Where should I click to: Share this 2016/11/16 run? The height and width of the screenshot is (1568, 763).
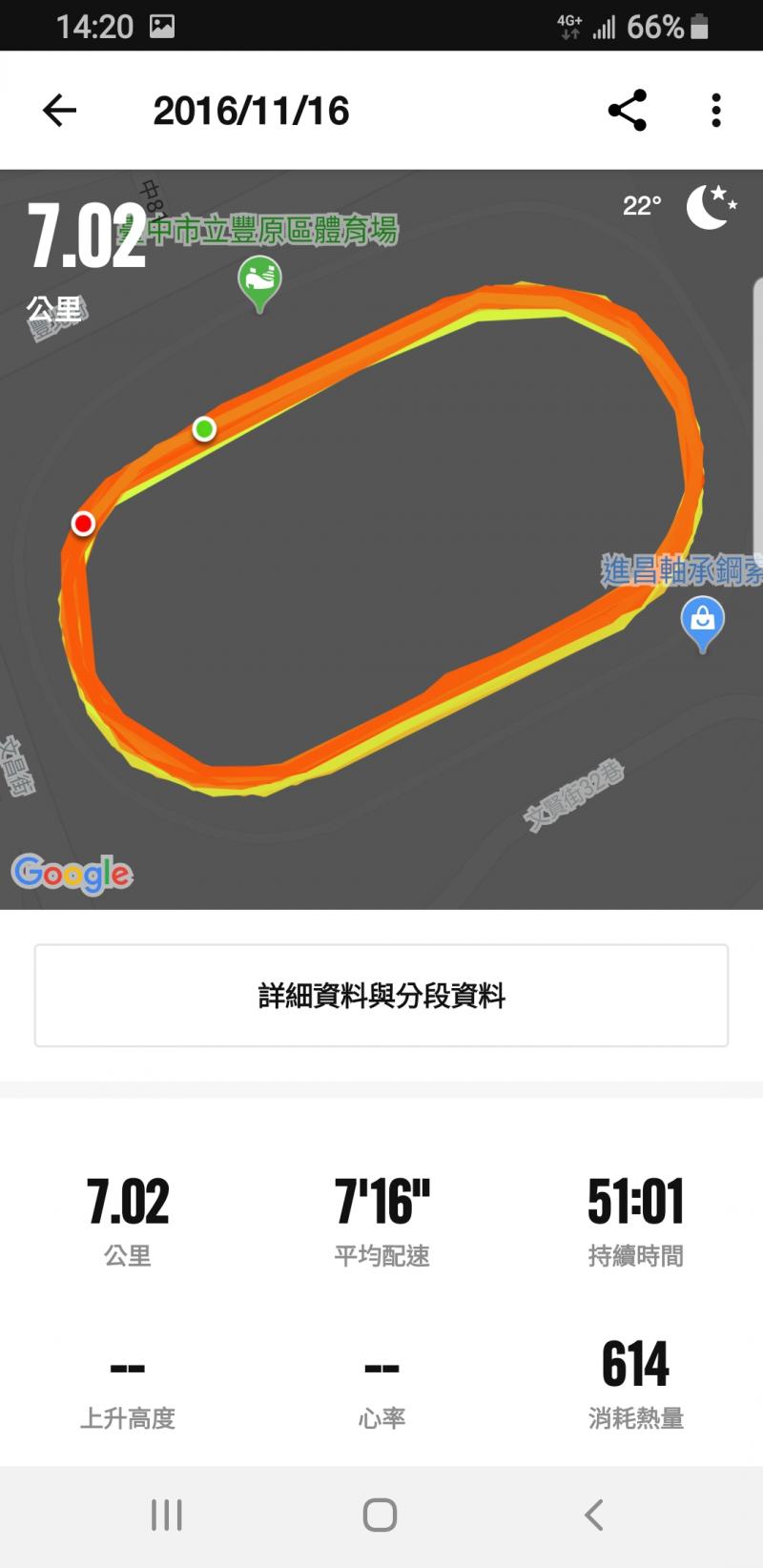[627, 111]
